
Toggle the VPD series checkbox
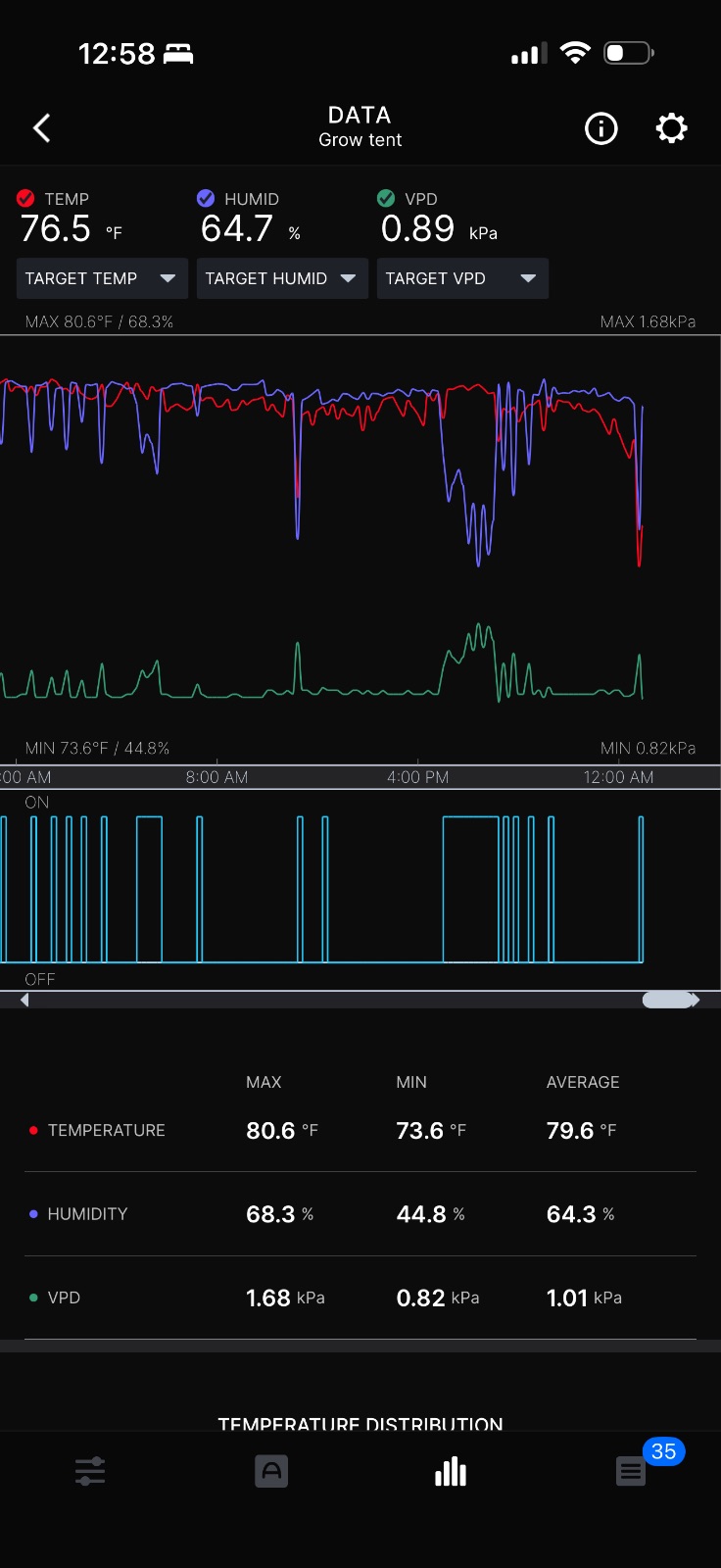[386, 198]
